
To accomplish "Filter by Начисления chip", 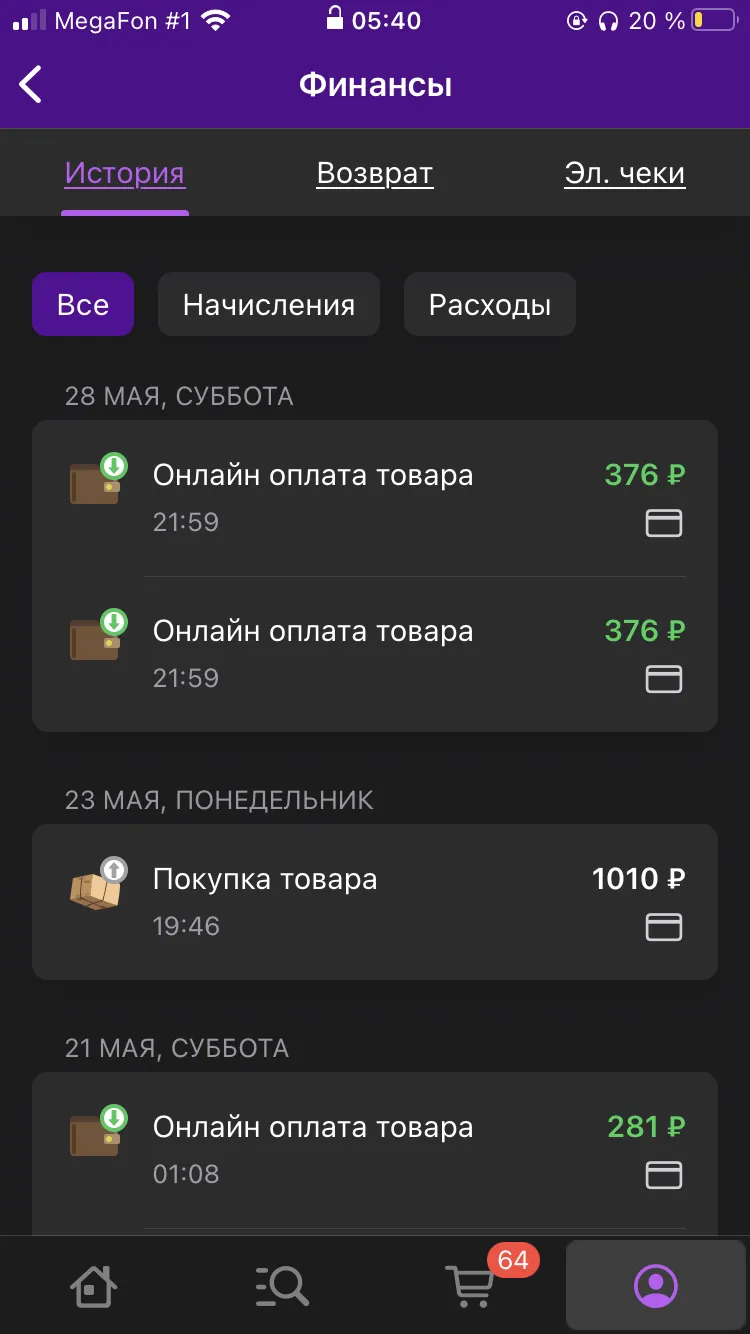I will [269, 304].
